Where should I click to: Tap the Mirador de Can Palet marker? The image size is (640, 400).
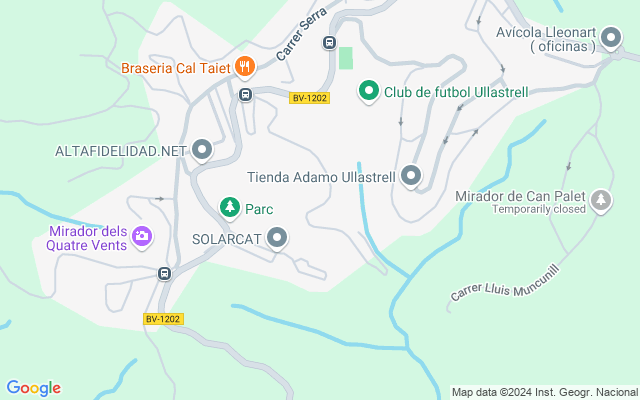600,201
